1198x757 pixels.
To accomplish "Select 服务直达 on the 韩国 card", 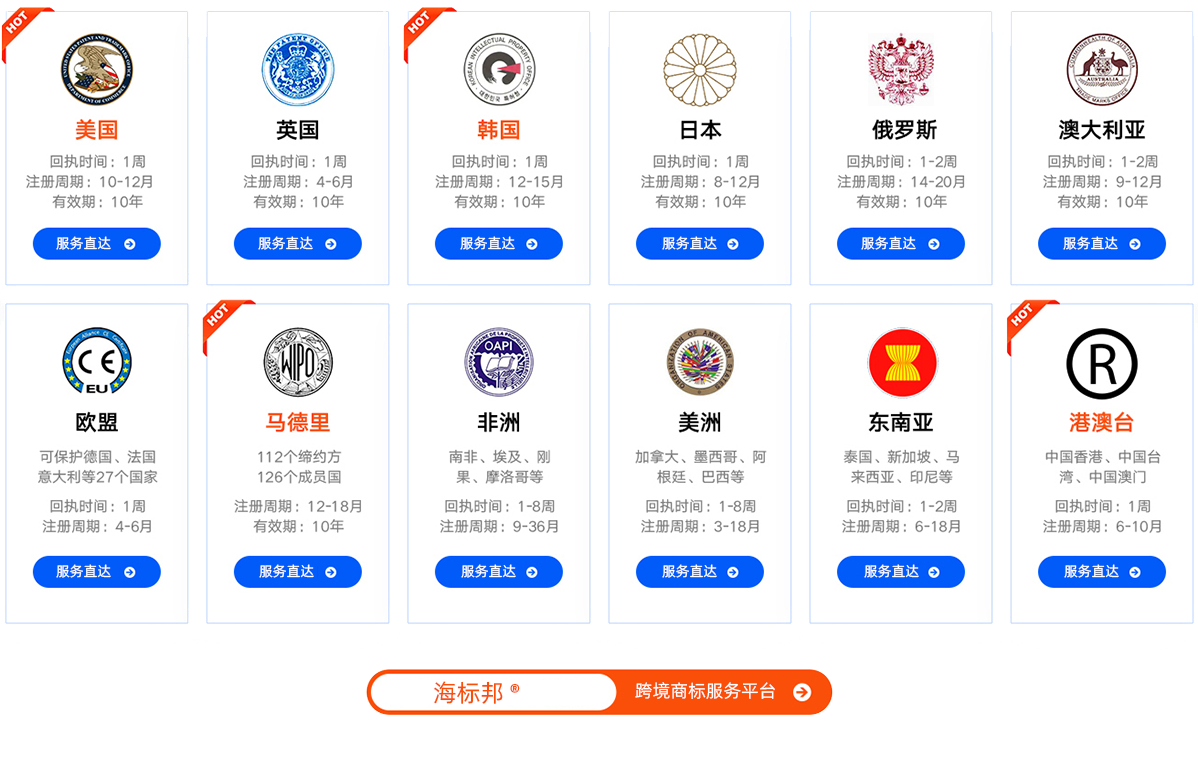I will [498, 244].
